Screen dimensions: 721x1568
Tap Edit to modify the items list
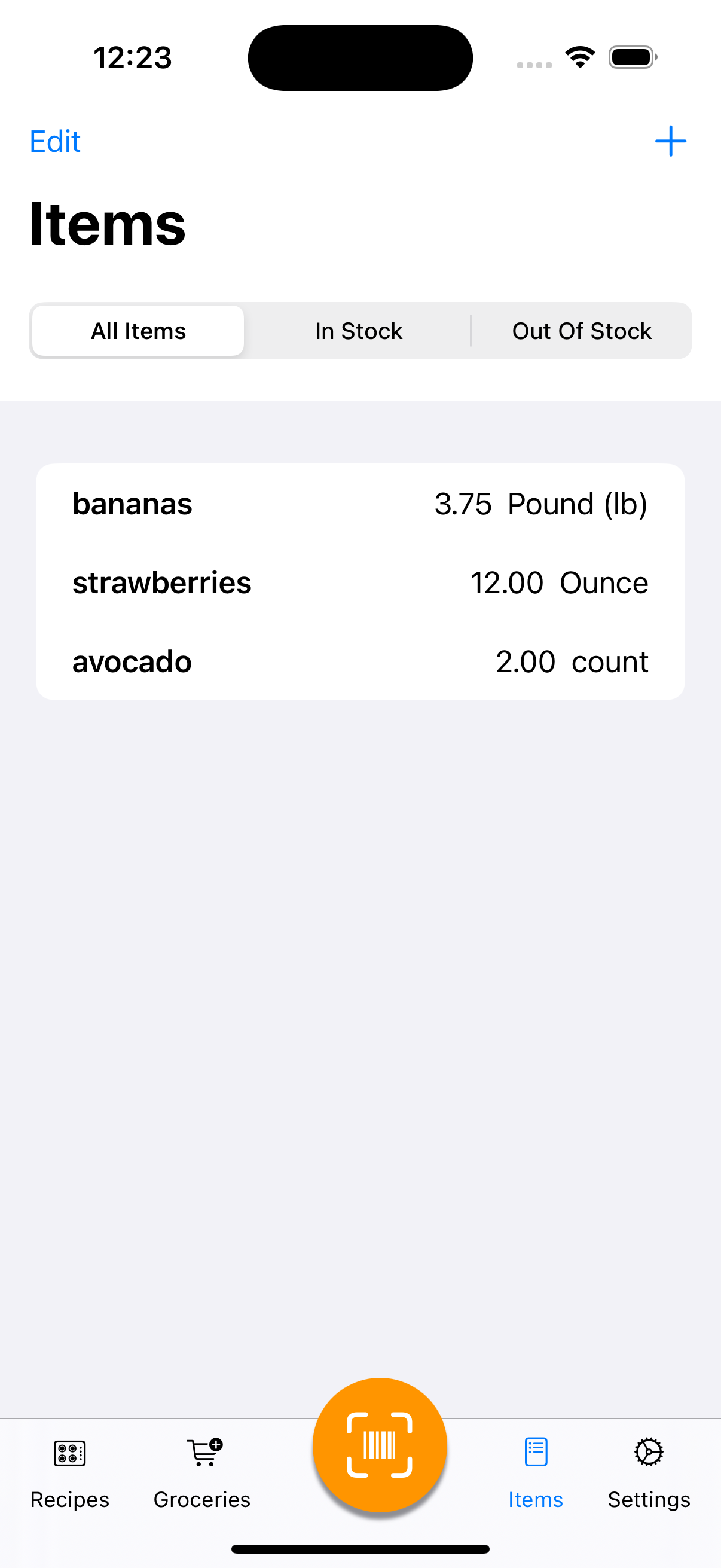pos(56,142)
